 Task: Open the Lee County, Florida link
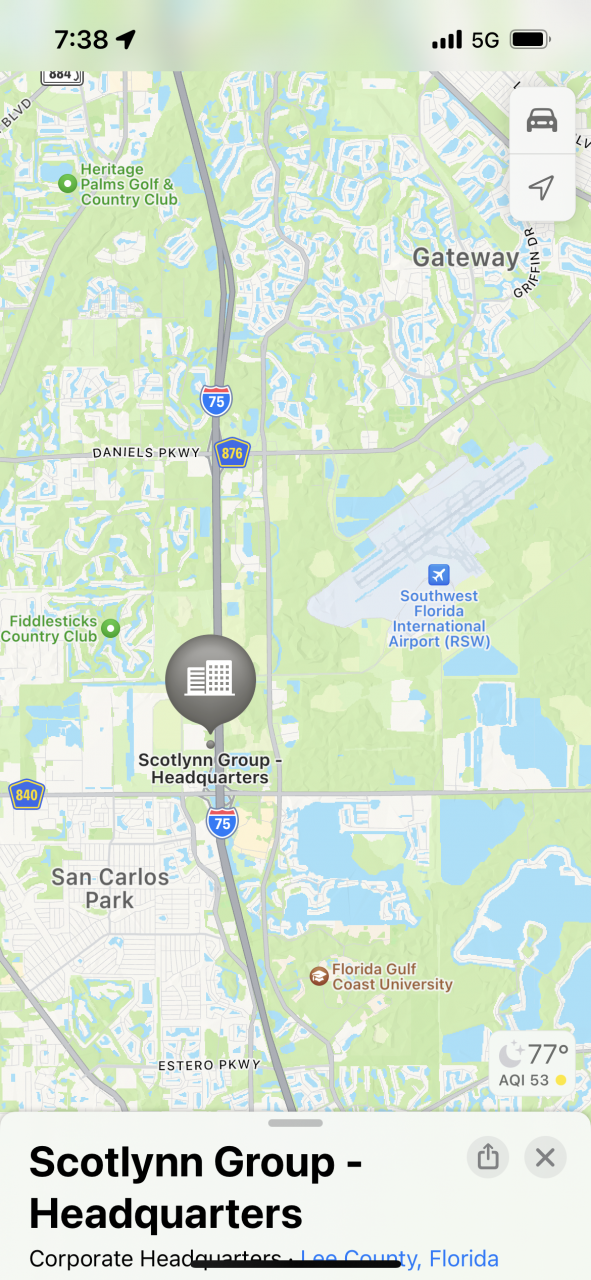point(399,1258)
